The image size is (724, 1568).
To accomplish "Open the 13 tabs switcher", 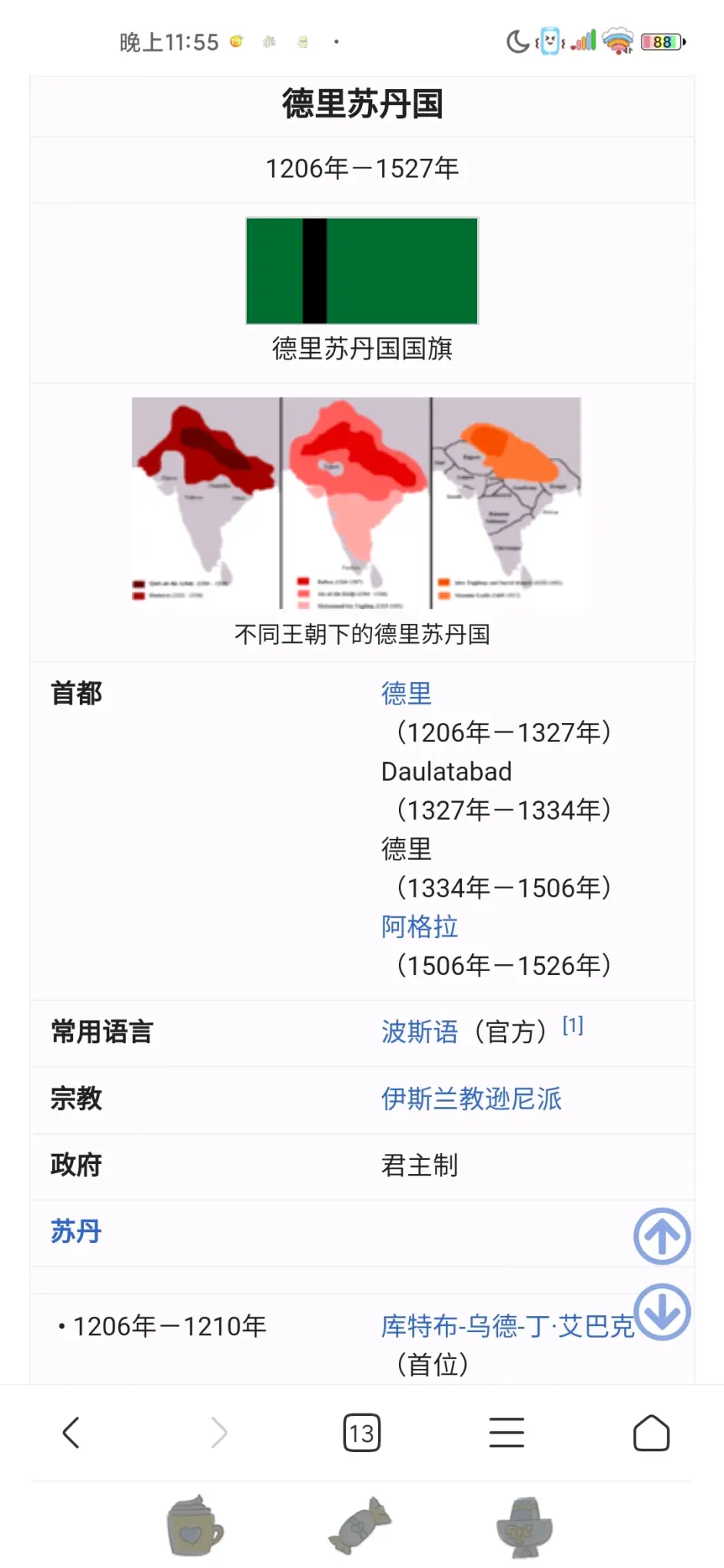I will click(361, 1433).
